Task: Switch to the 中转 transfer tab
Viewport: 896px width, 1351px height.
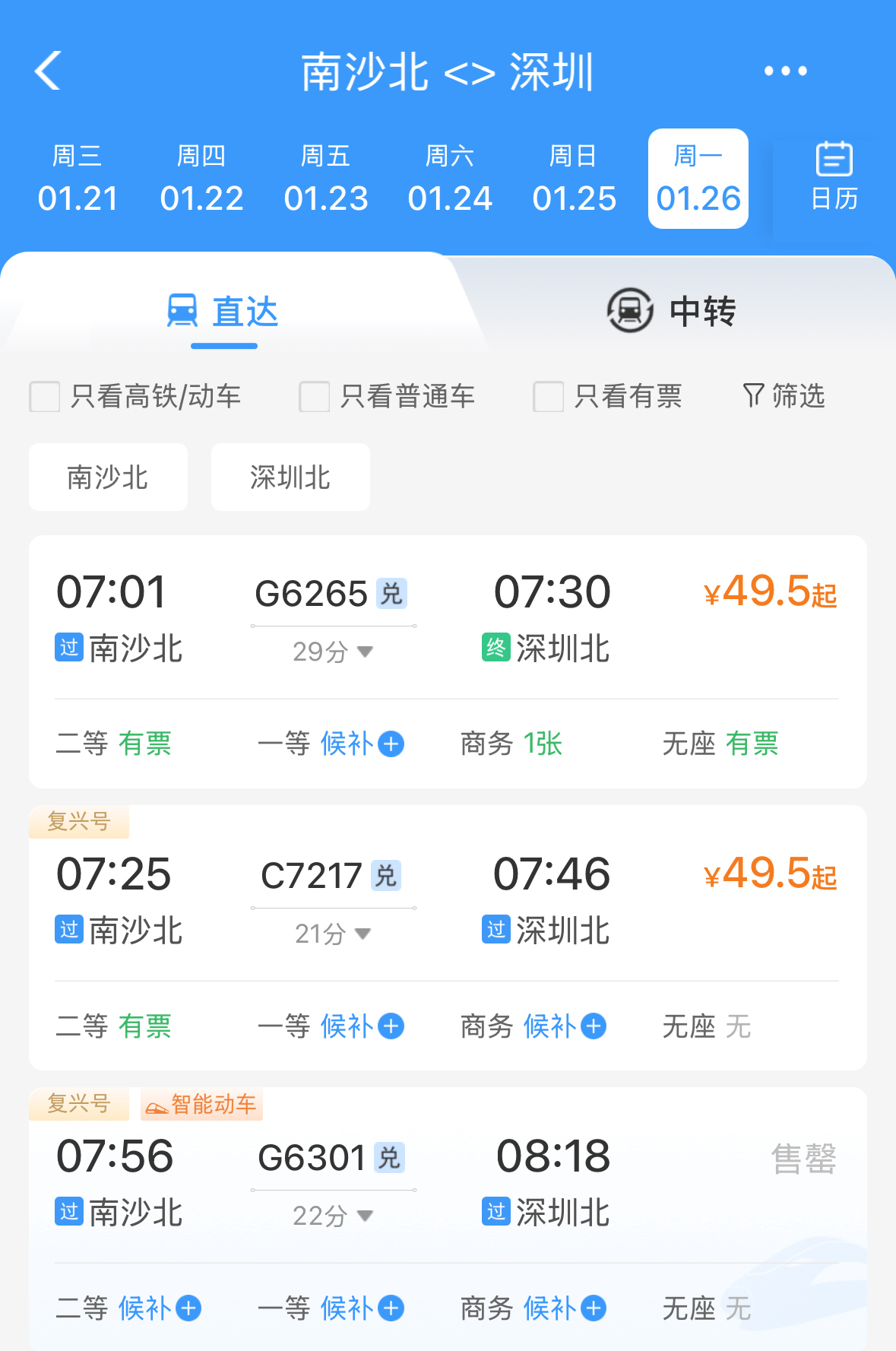Action: pos(672,311)
